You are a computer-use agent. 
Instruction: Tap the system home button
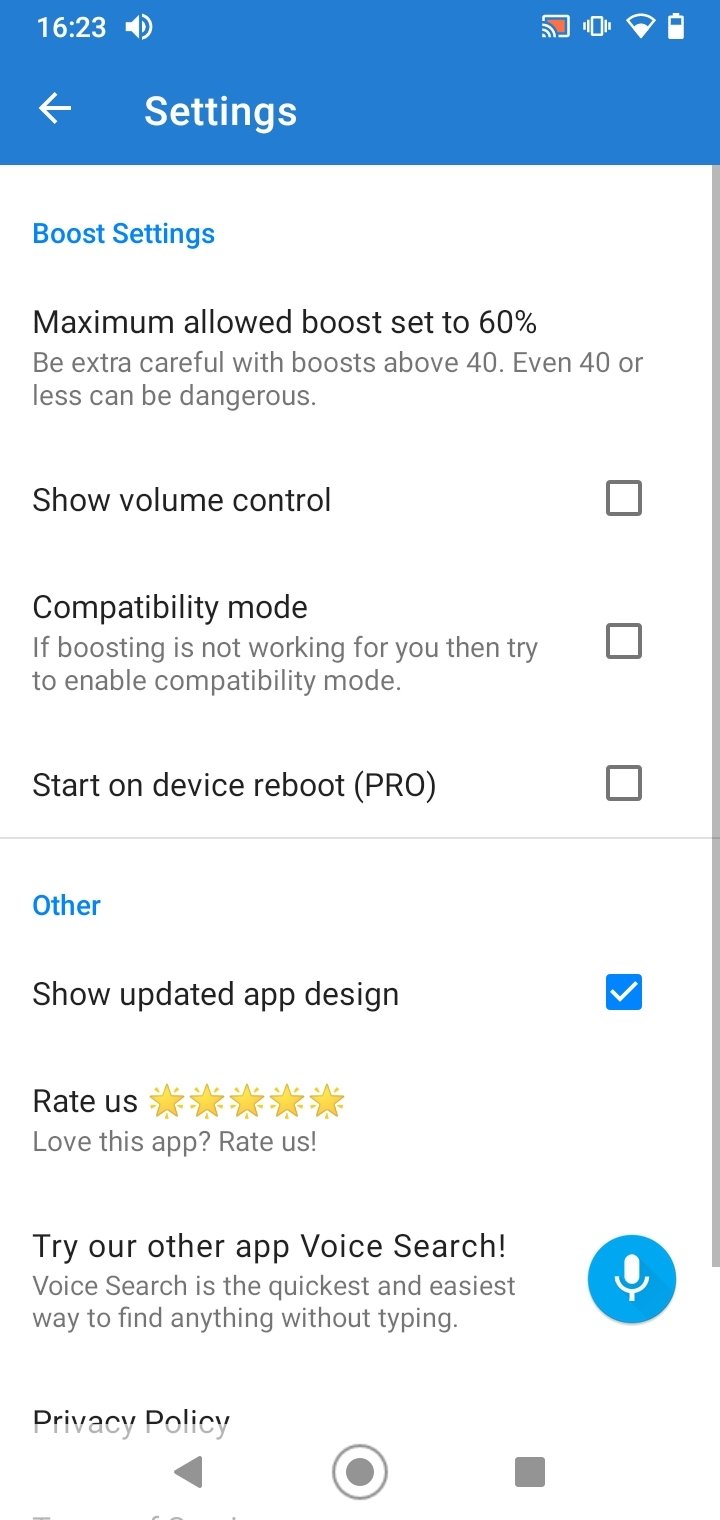[359, 1472]
